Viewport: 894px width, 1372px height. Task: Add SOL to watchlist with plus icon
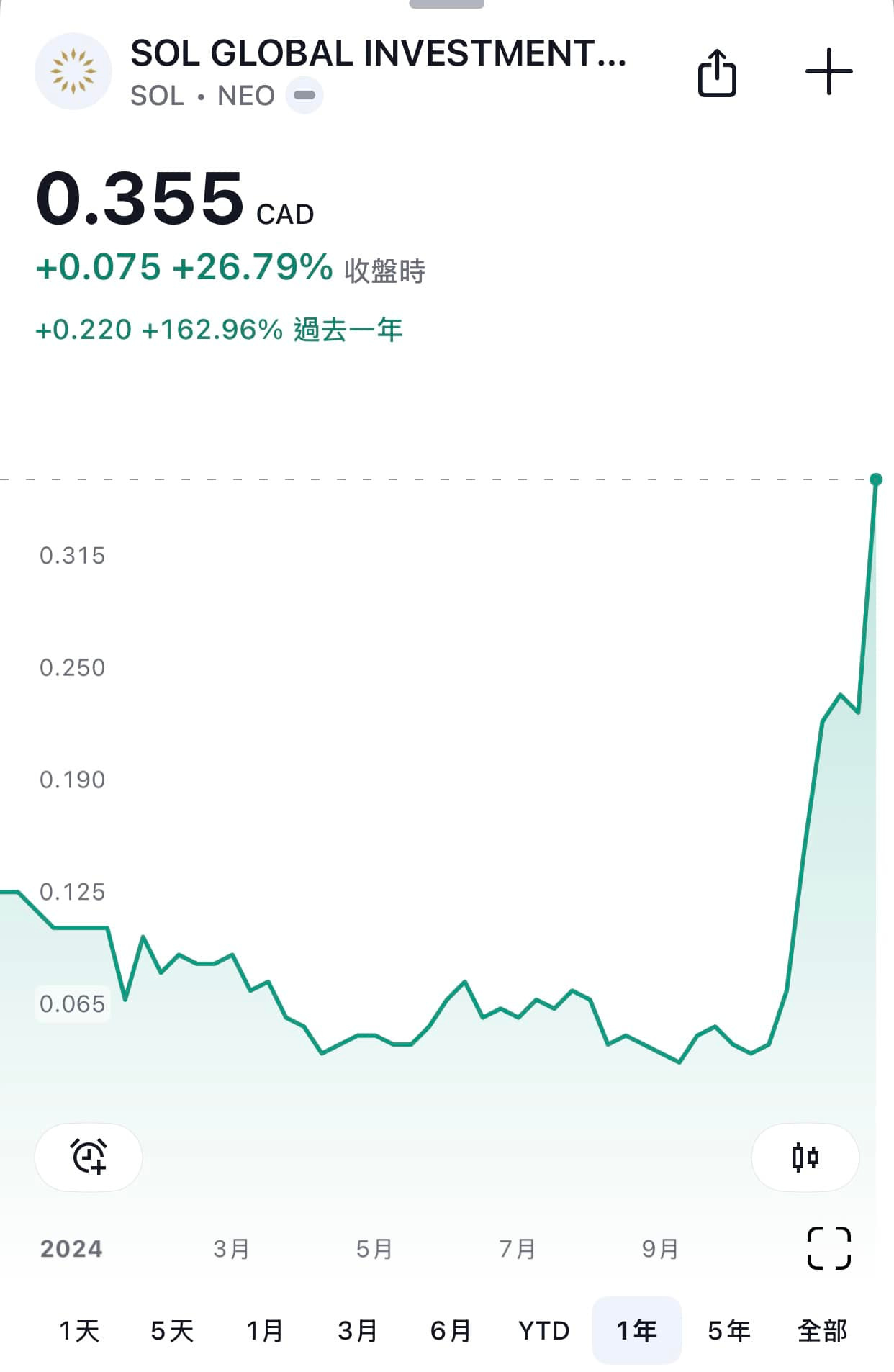click(828, 72)
